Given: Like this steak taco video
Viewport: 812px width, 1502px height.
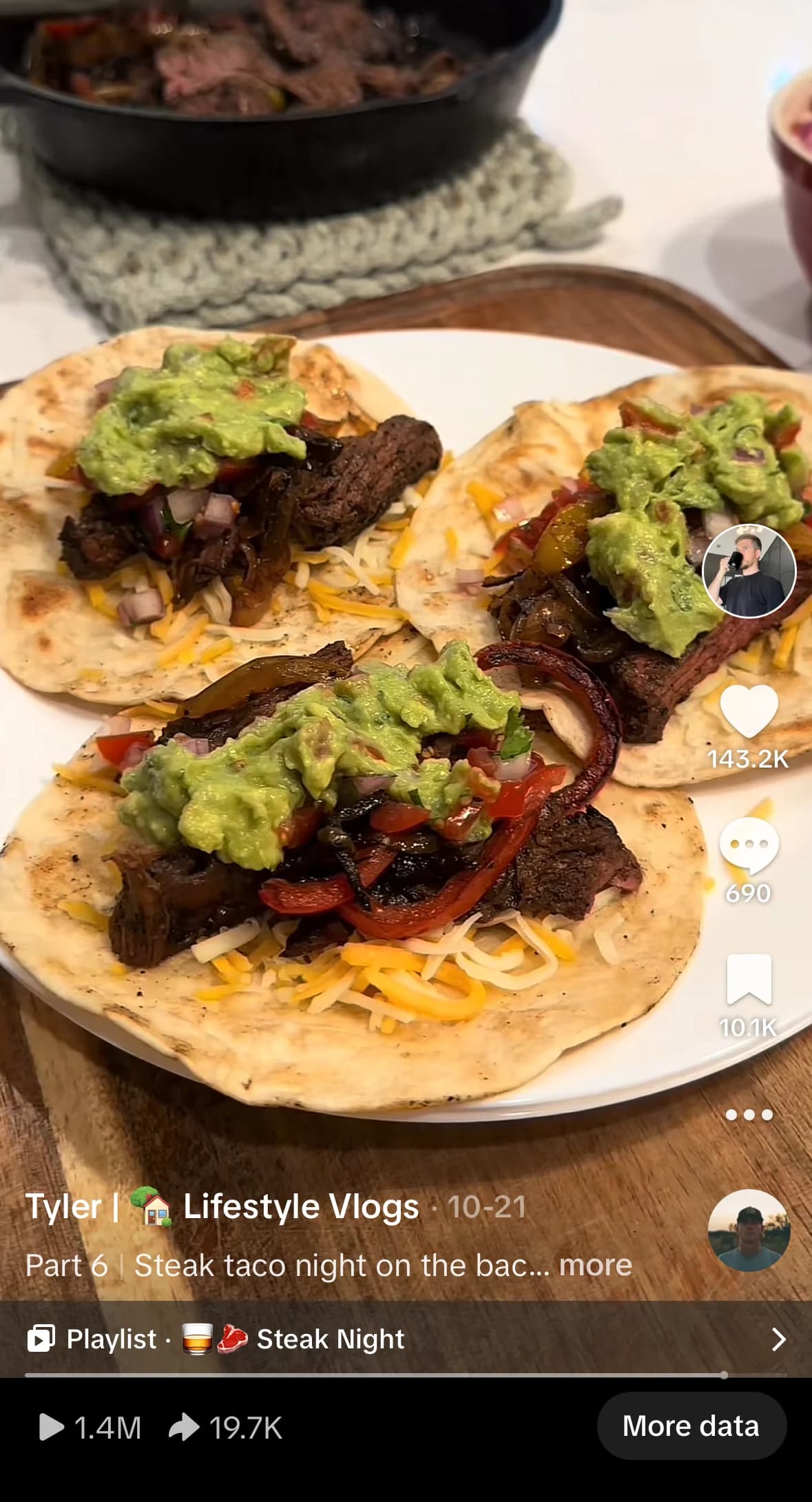Looking at the screenshot, I should 749,712.
